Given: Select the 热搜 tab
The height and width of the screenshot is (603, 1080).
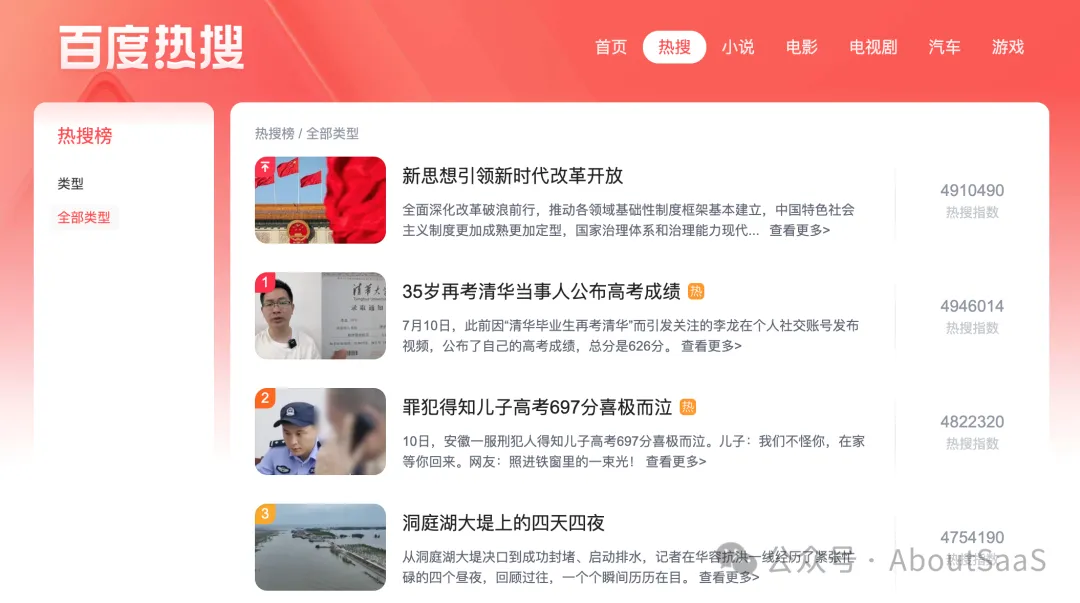Looking at the screenshot, I should click(x=674, y=47).
